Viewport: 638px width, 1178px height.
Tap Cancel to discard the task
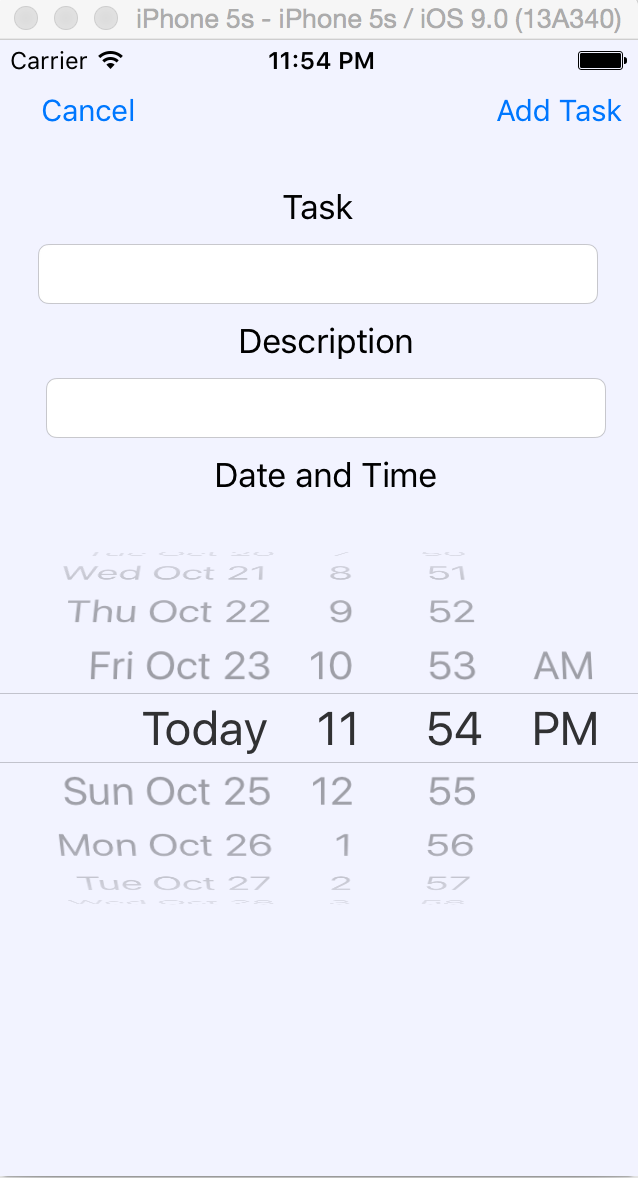[x=88, y=111]
